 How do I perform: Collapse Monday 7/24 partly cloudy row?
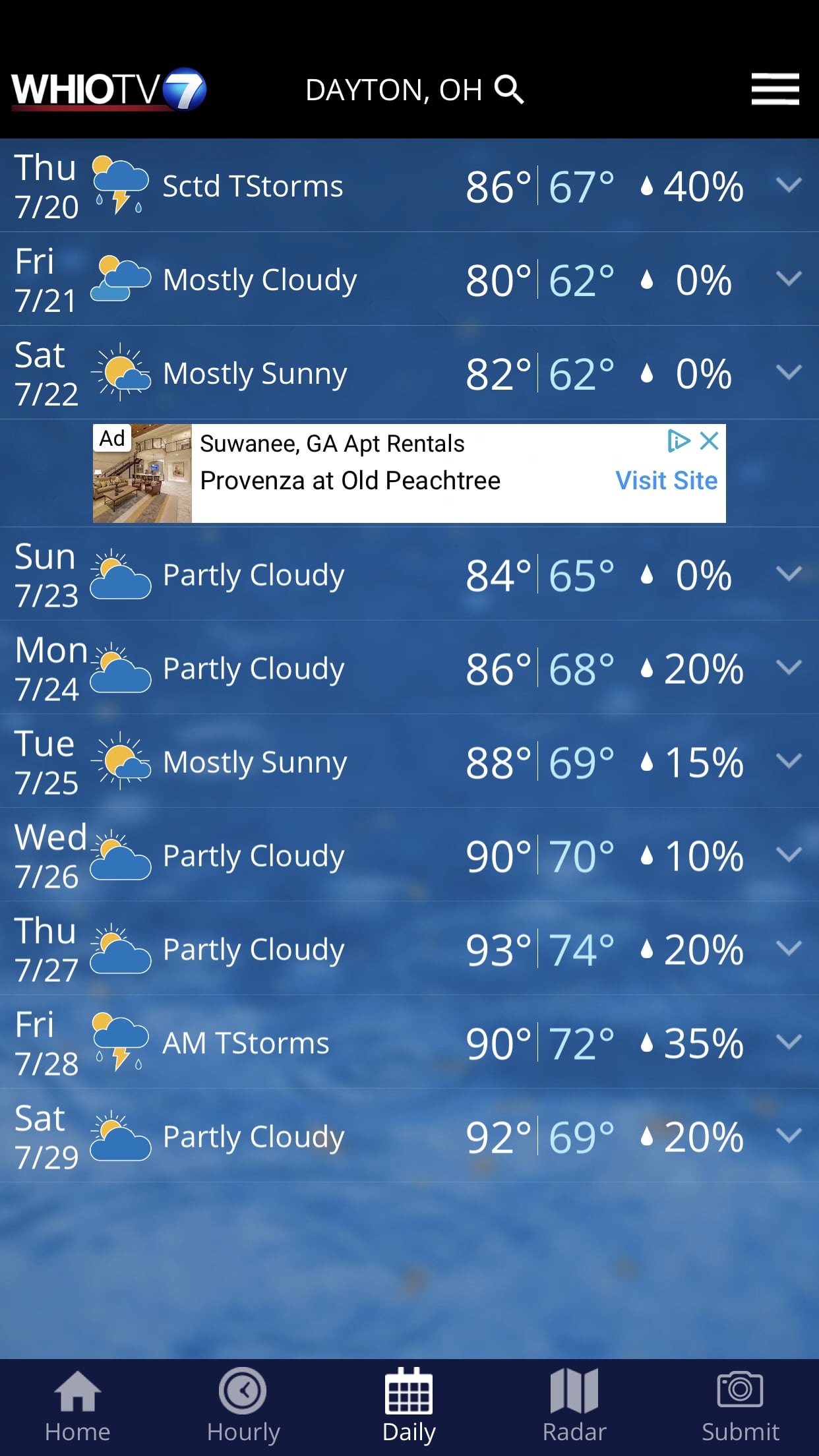click(789, 667)
